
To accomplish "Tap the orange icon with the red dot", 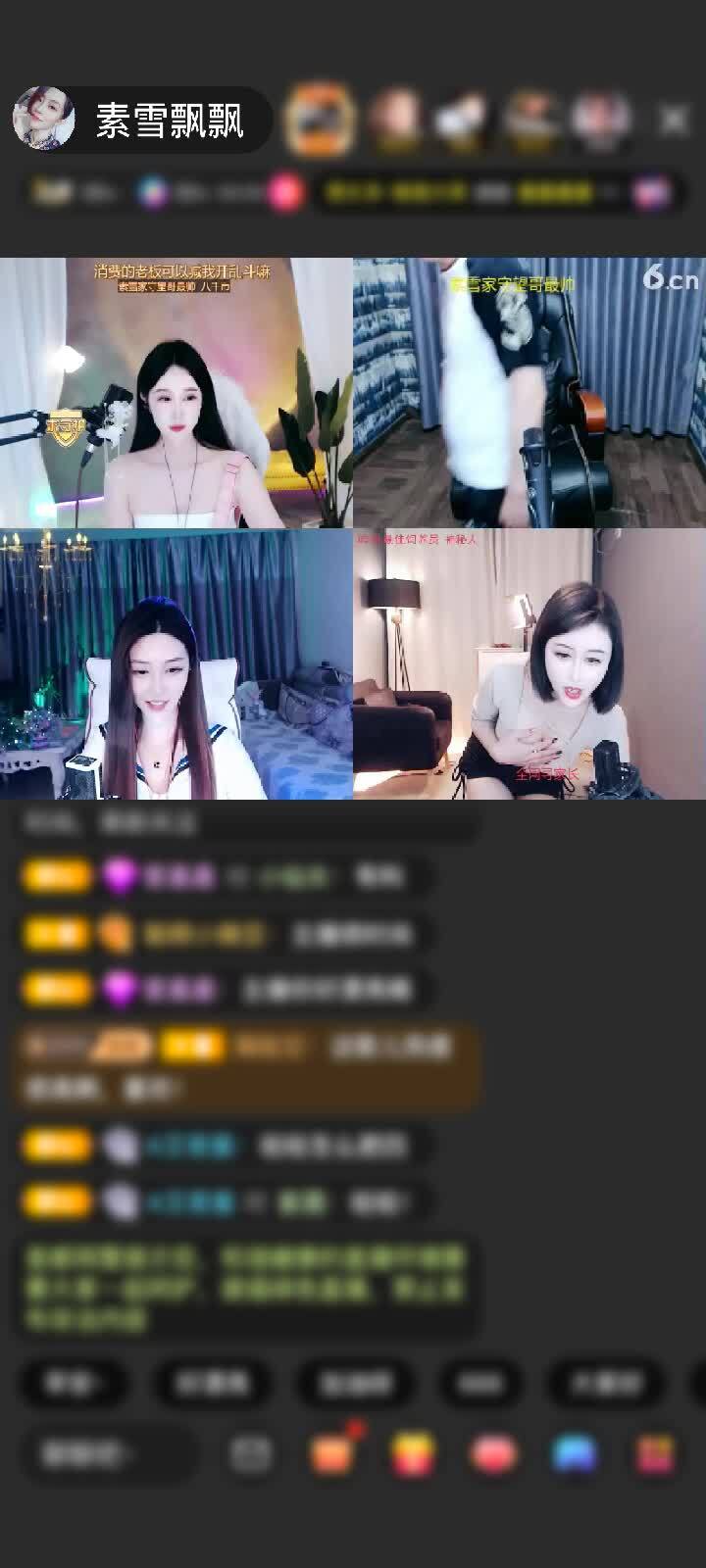I will (x=331, y=1454).
